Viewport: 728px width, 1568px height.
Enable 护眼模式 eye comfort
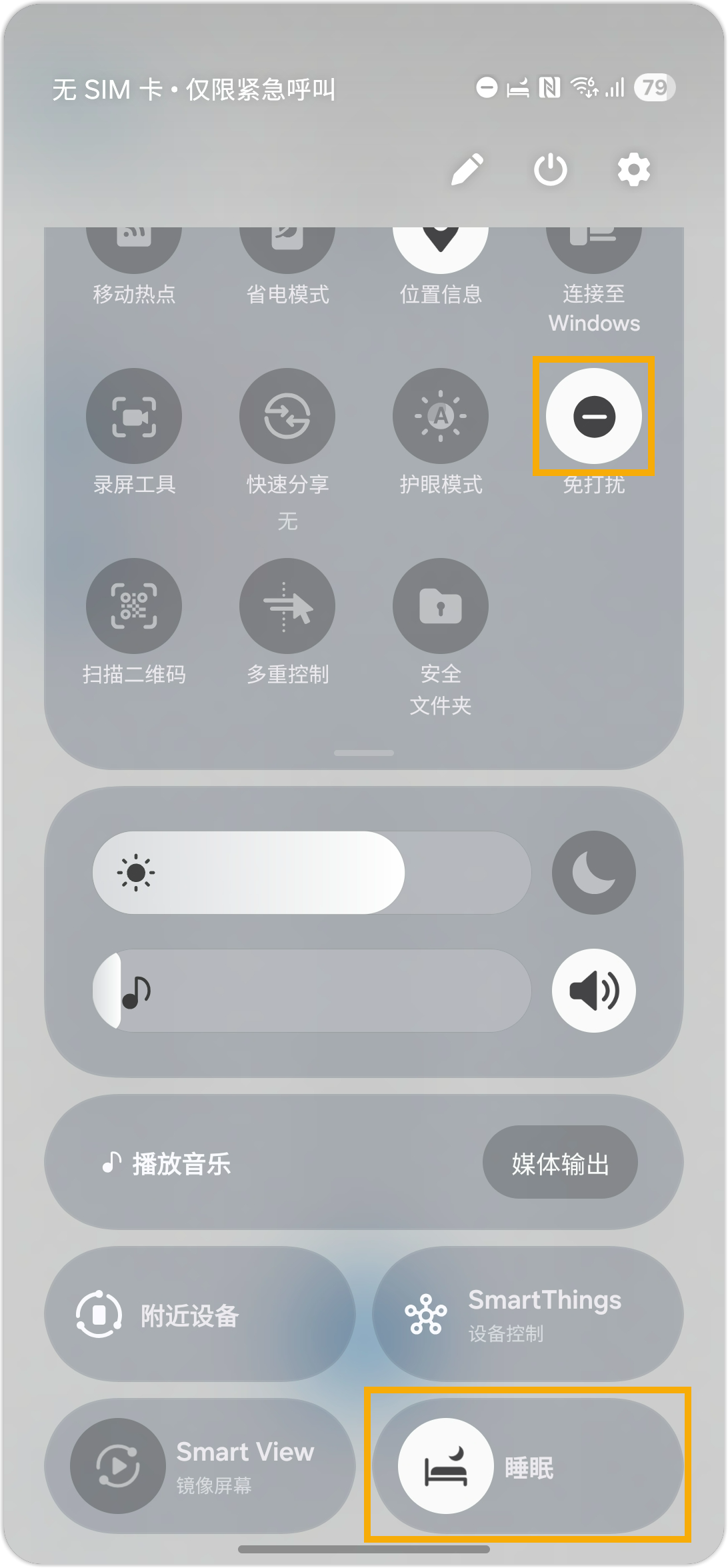click(441, 416)
